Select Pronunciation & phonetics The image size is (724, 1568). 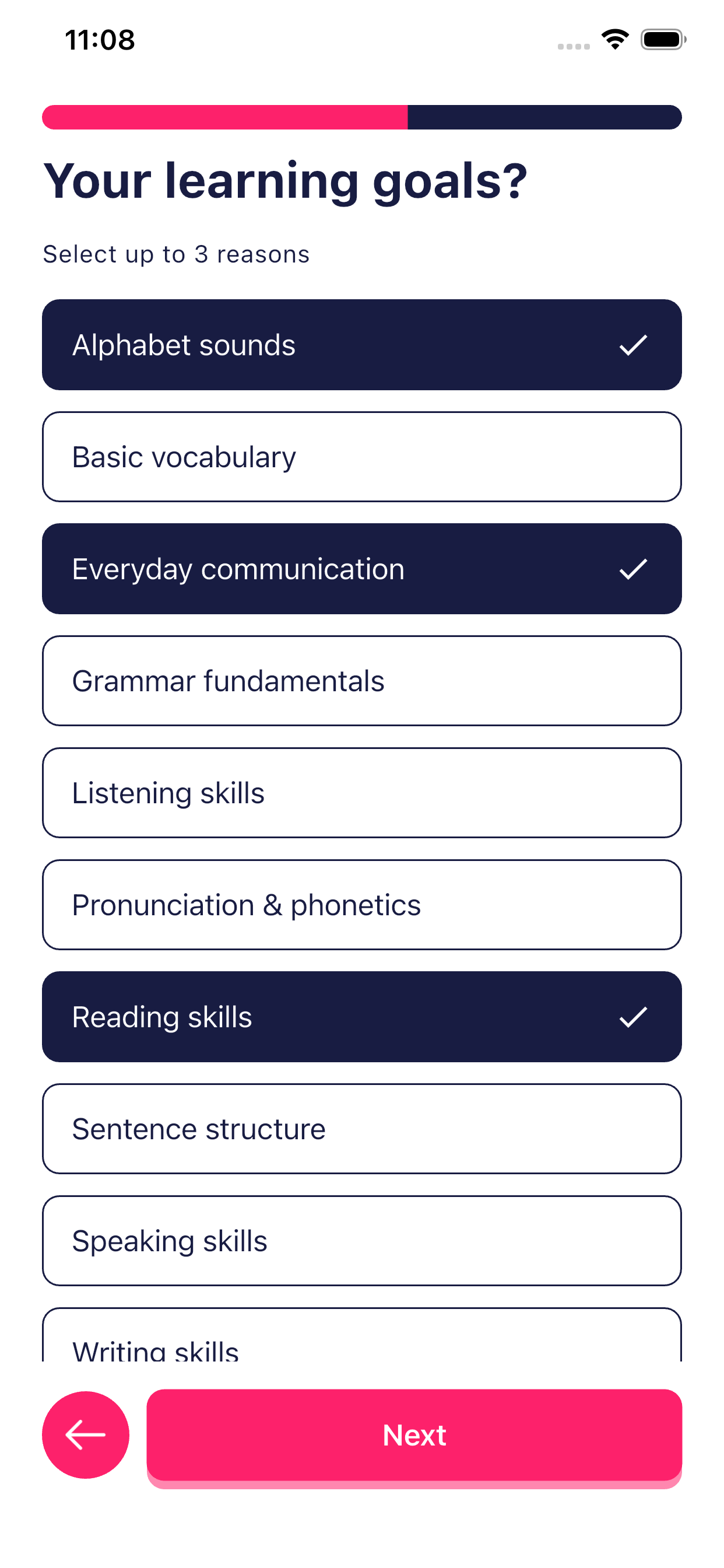(361, 905)
